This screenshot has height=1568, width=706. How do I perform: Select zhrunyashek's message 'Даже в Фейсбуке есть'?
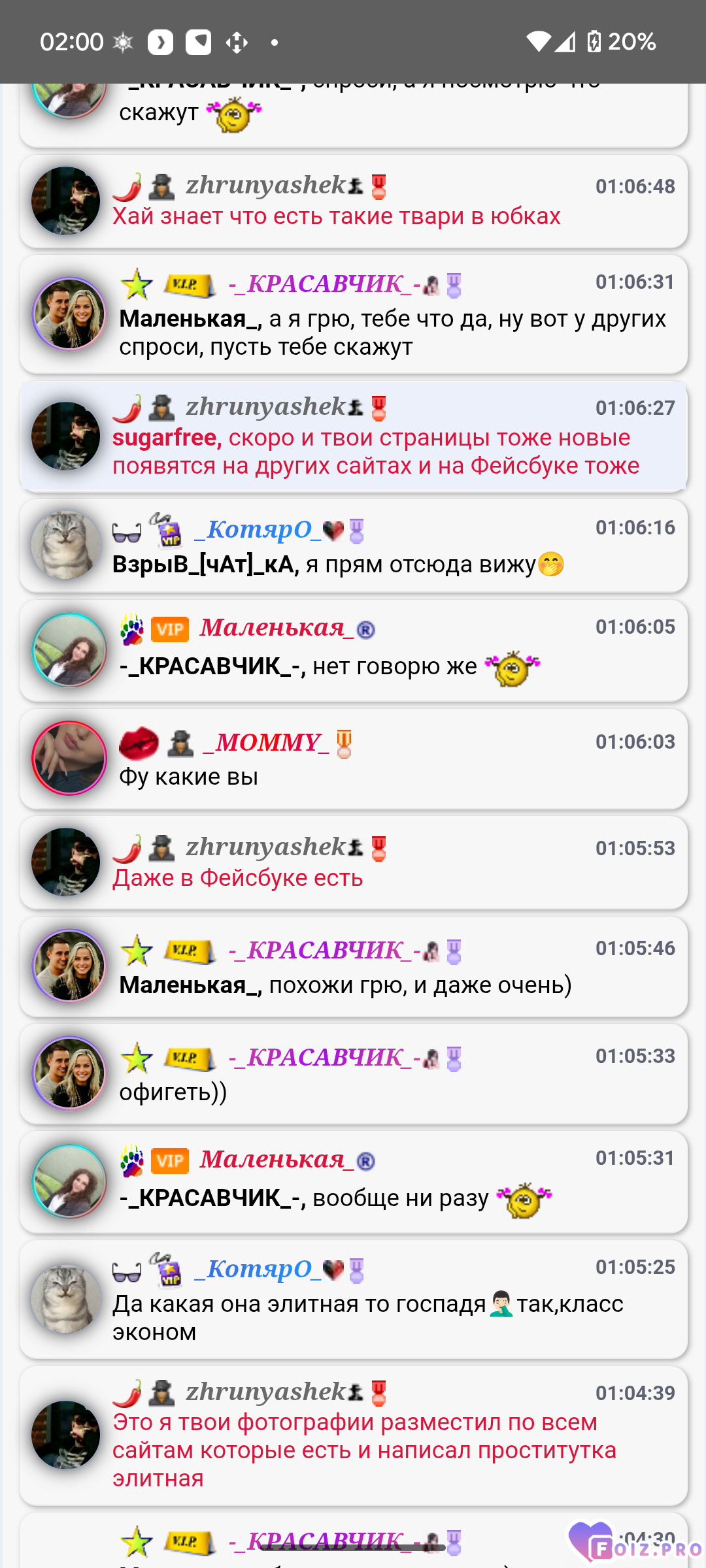[354, 863]
